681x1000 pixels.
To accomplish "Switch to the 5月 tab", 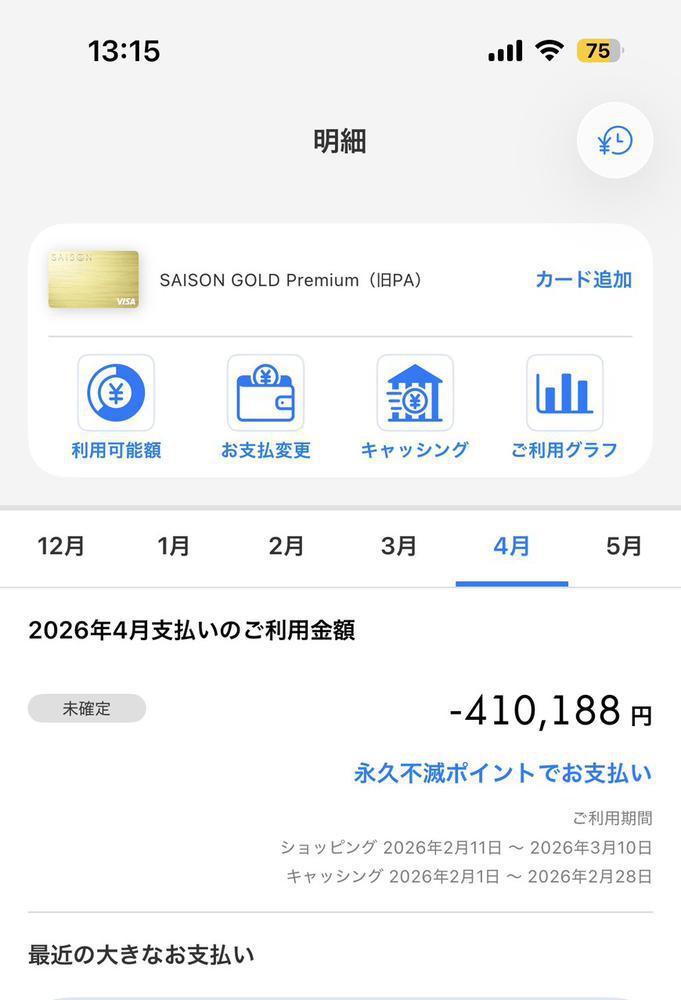I will [x=624, y=547].
